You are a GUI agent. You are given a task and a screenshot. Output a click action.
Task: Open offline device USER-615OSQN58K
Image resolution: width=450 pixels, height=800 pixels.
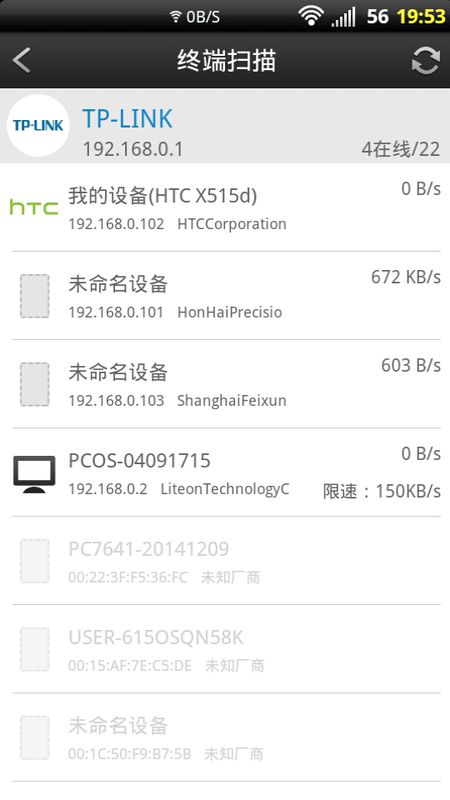point(225,648)
